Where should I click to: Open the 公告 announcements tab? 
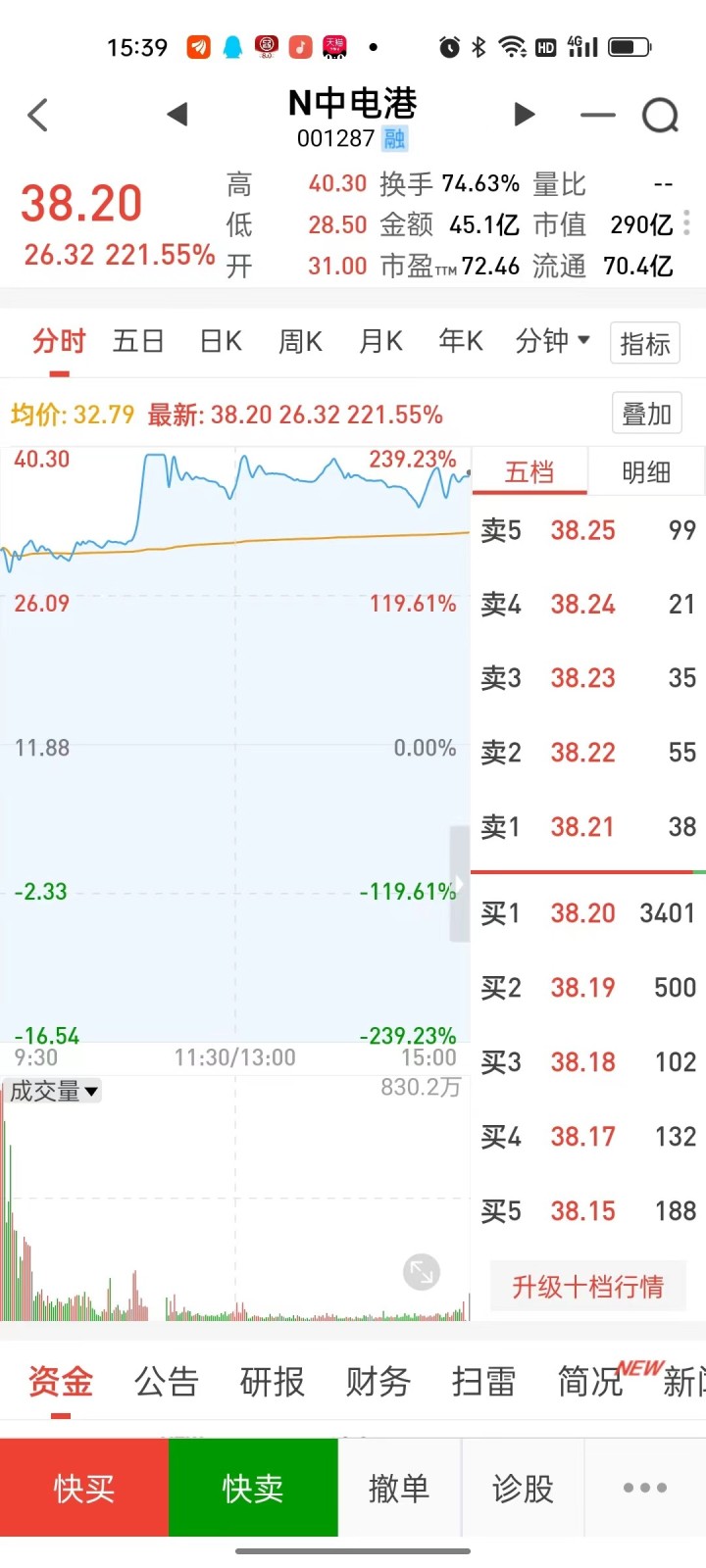coord(167,1382)
